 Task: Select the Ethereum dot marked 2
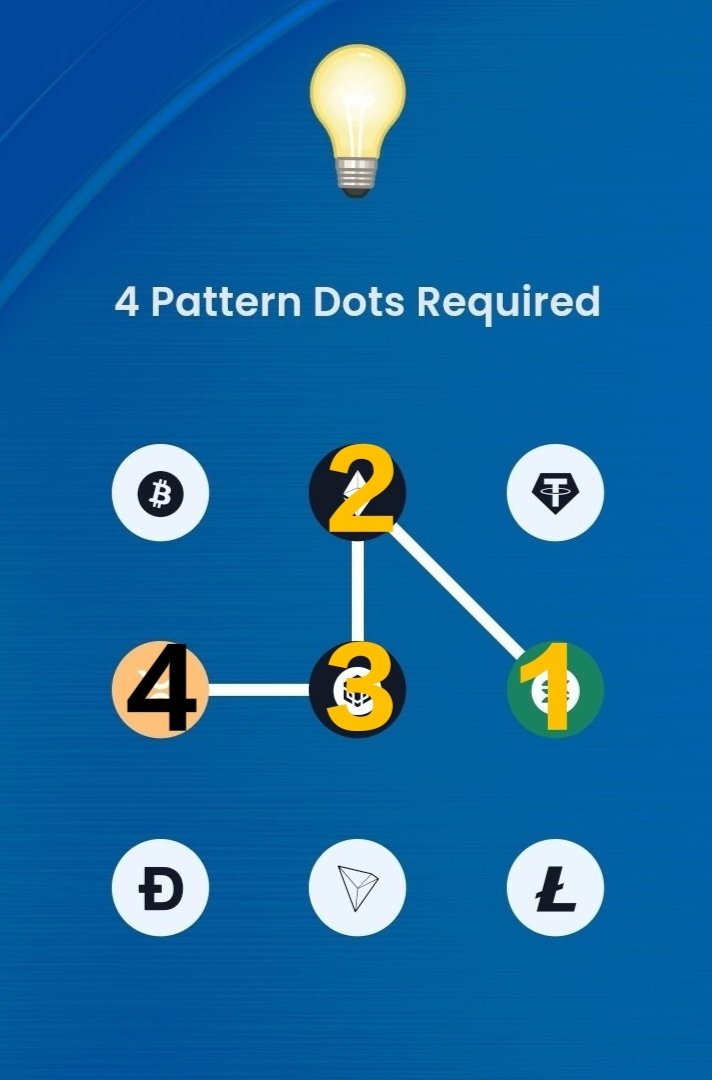pyautogui.click(x=357, y=492)
